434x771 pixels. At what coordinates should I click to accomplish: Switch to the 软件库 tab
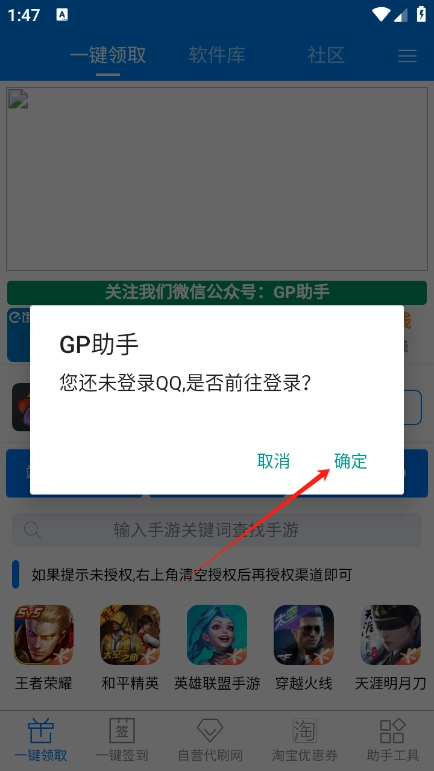click(217, 55)
